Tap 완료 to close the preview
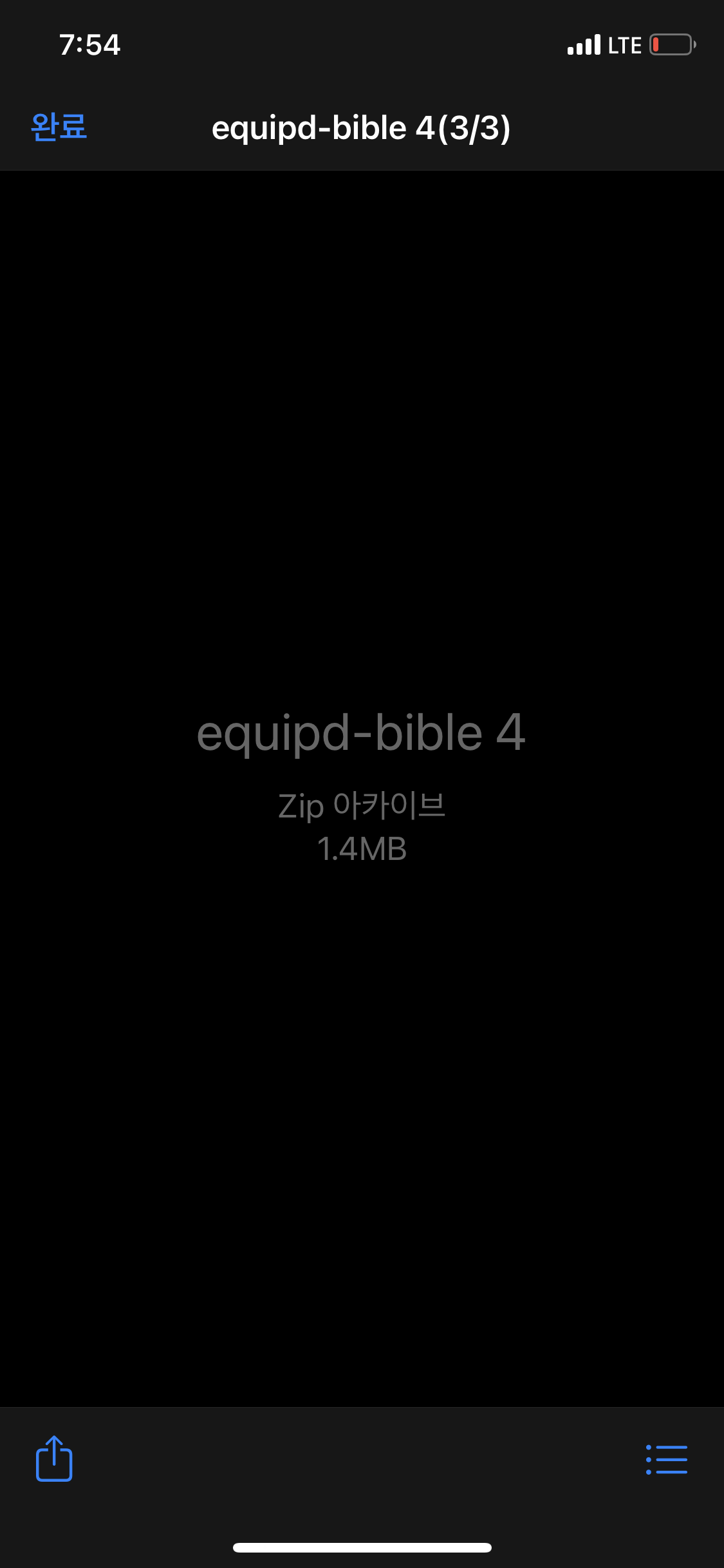 (59, 127)
